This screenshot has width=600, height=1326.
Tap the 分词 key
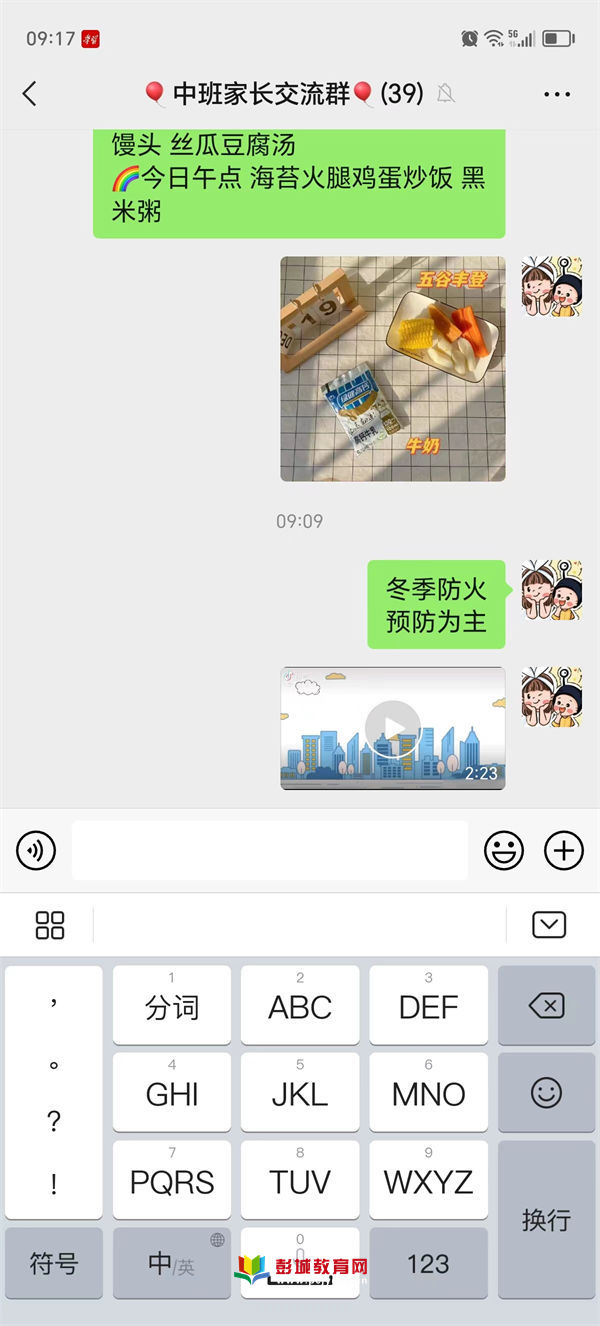click(x=172, y=1006)
